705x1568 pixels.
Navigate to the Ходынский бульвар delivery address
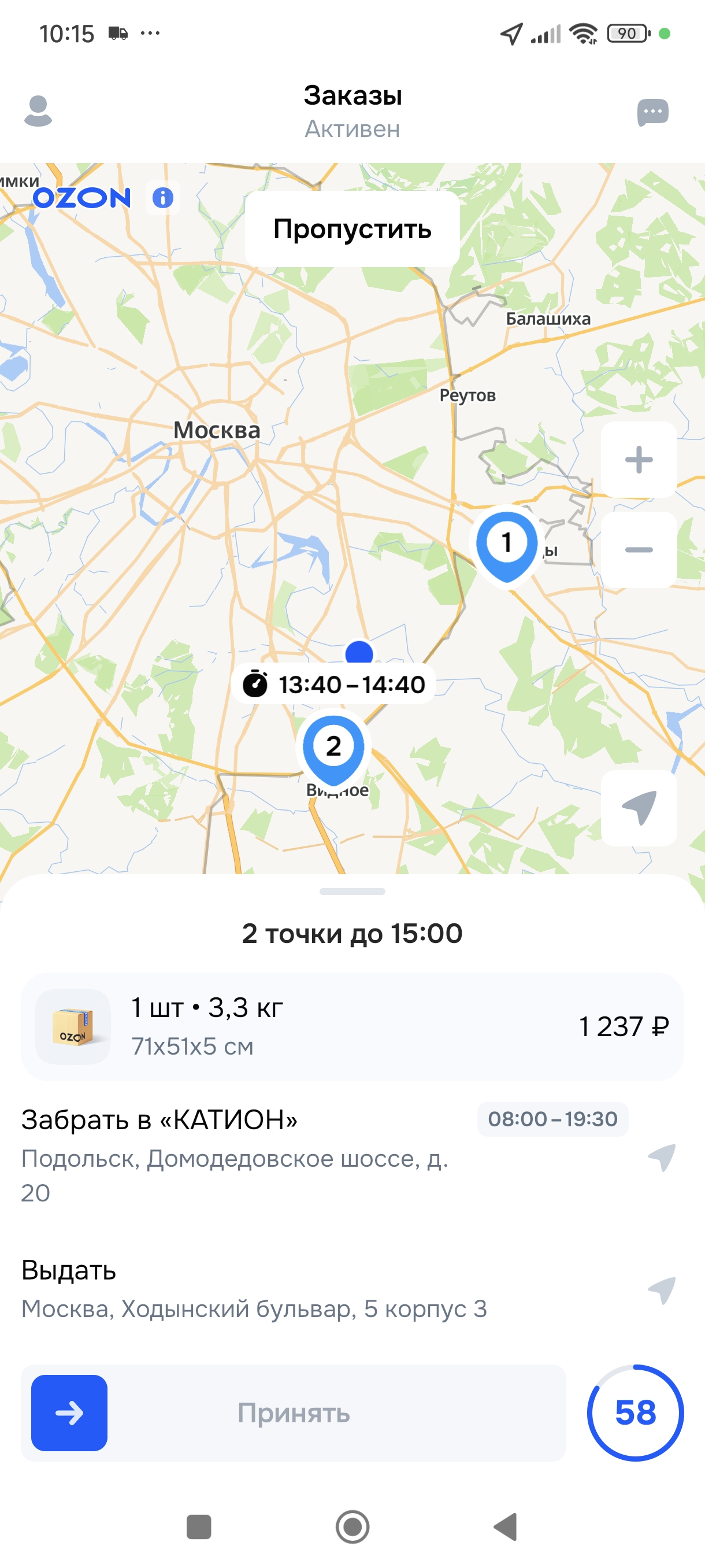click(662, 1290)
